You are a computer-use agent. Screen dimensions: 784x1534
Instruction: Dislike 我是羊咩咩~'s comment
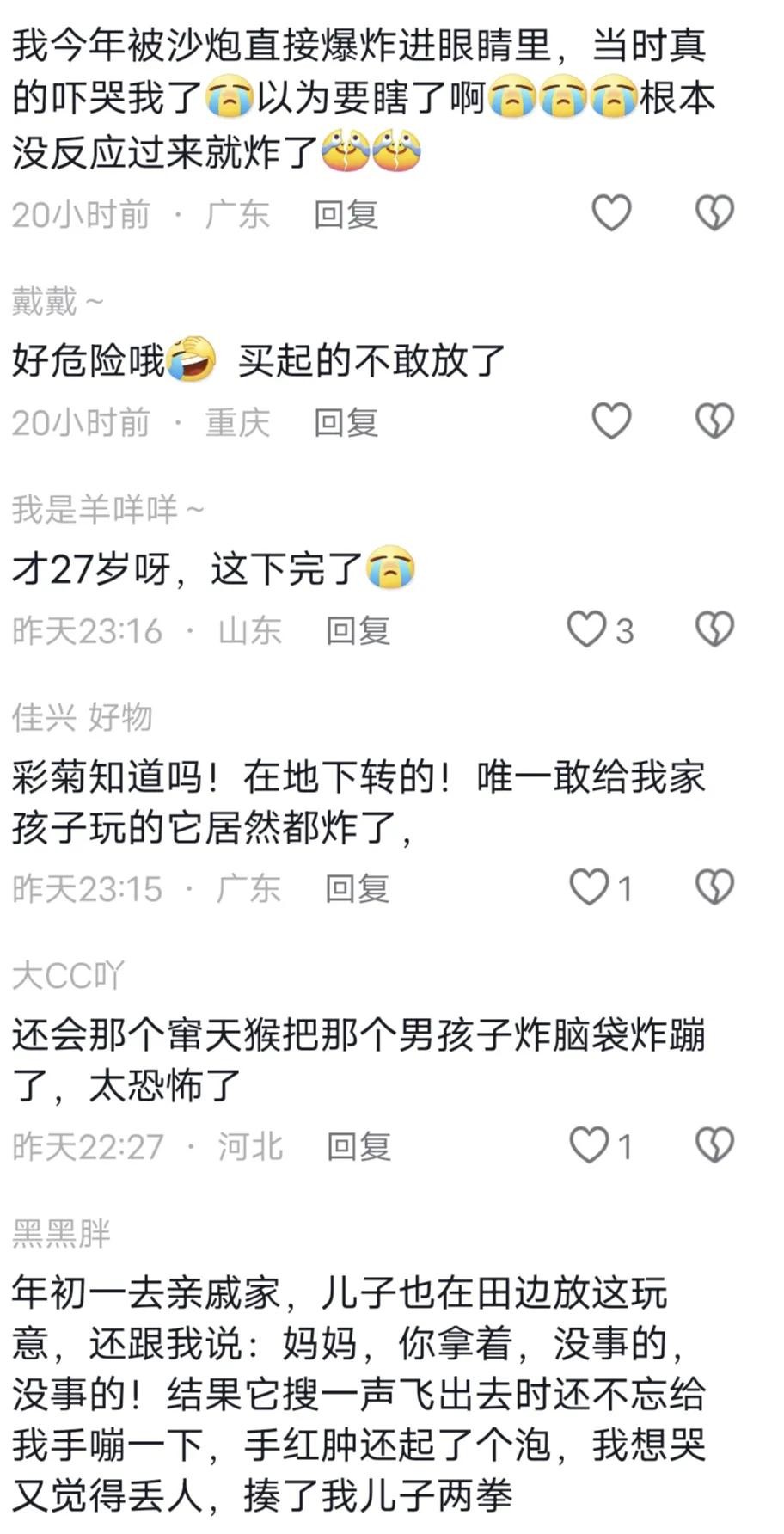714,629
